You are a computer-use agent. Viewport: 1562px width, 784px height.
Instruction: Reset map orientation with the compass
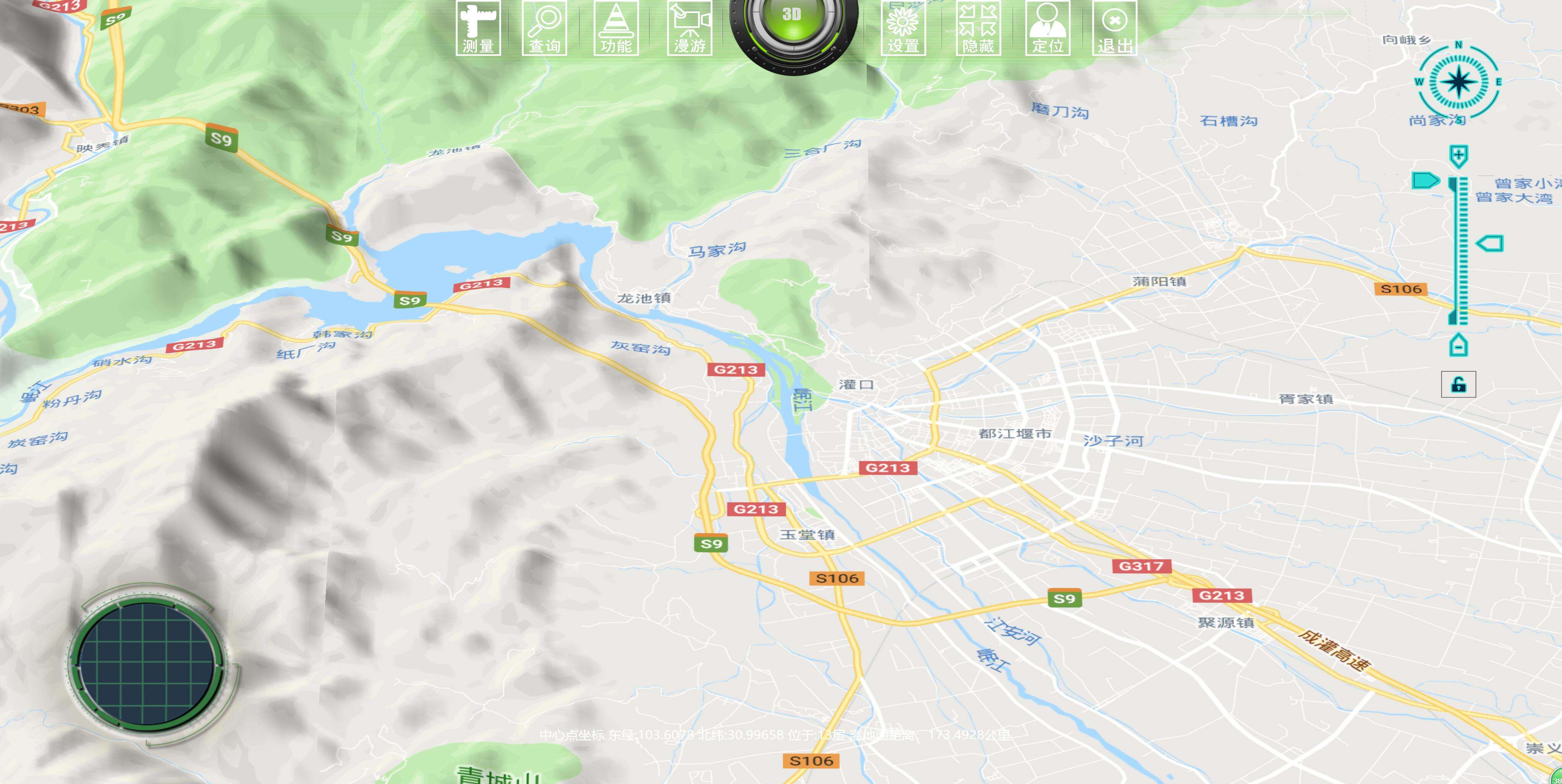pyautogui.click(x=1458, y=82)
